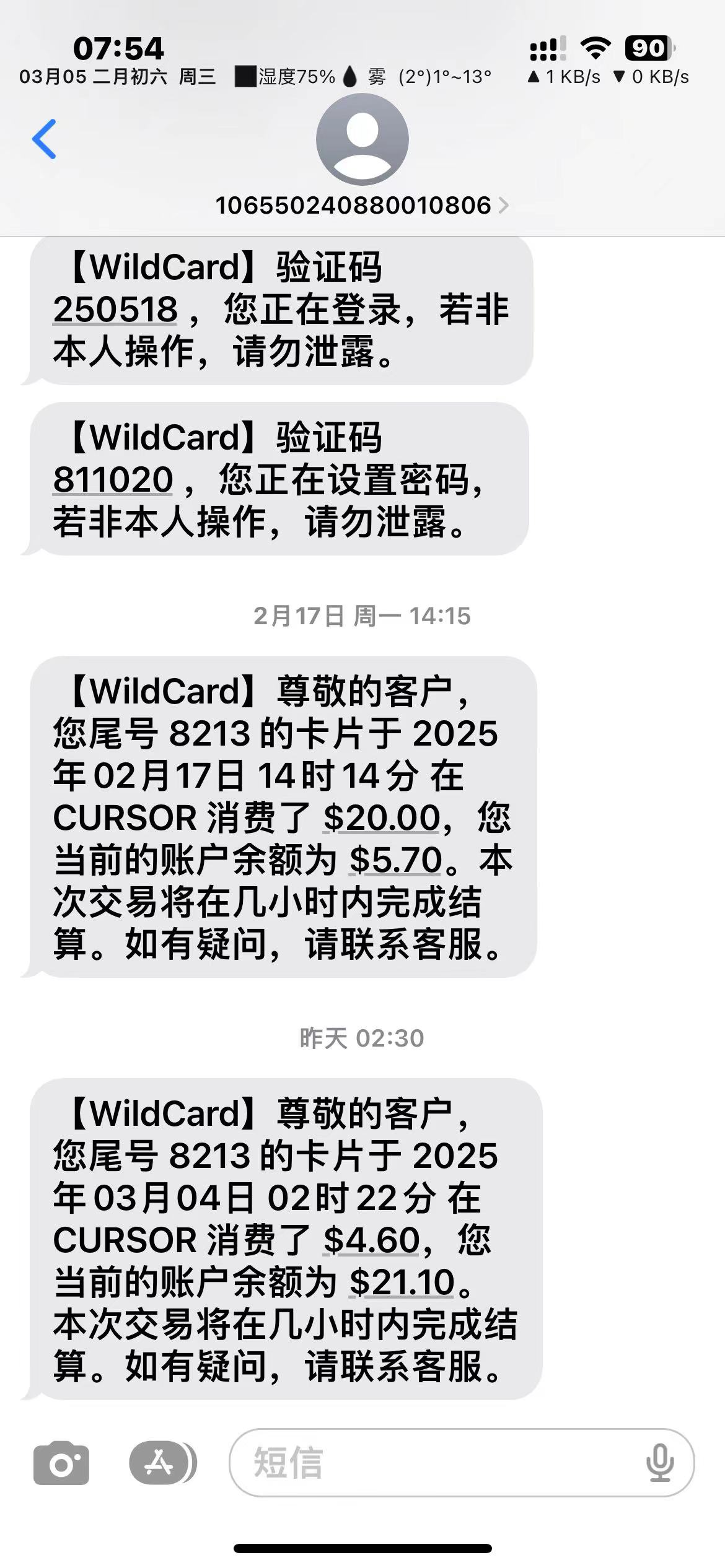This screenshot has width=725, height=1568.
Task: Tap the underlined $5.70 balance
Action: click(395, 860)
